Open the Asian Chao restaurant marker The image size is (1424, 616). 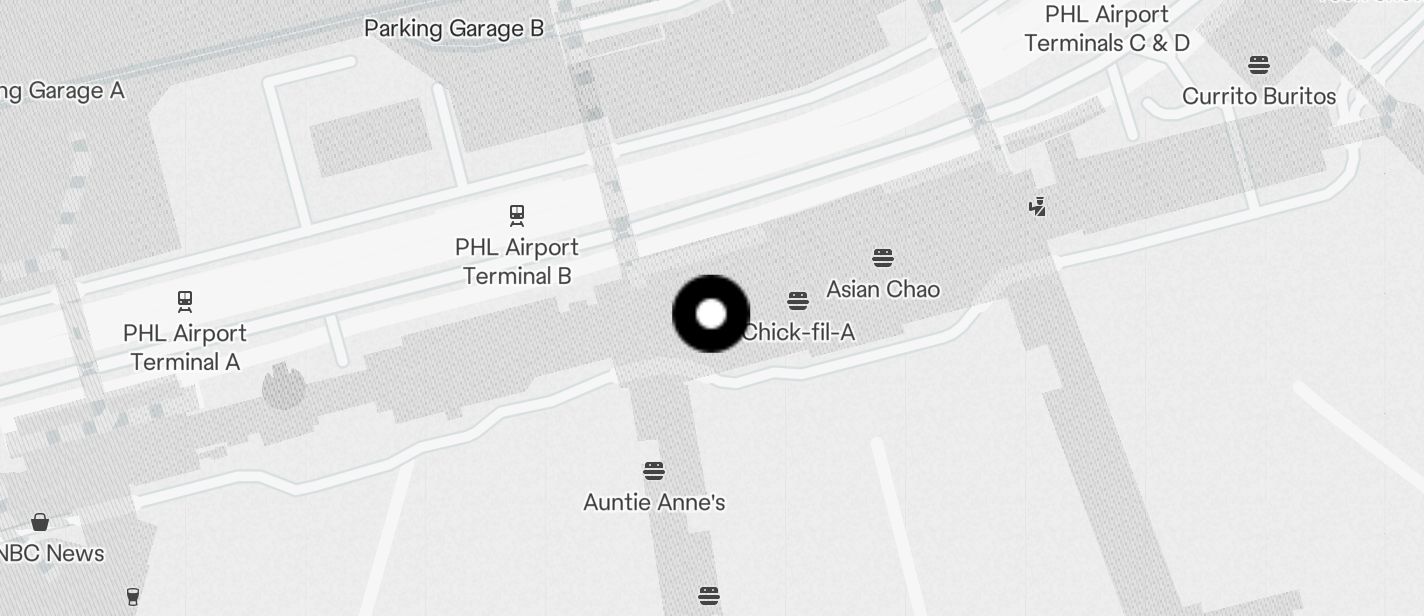[x=882, y=258]
